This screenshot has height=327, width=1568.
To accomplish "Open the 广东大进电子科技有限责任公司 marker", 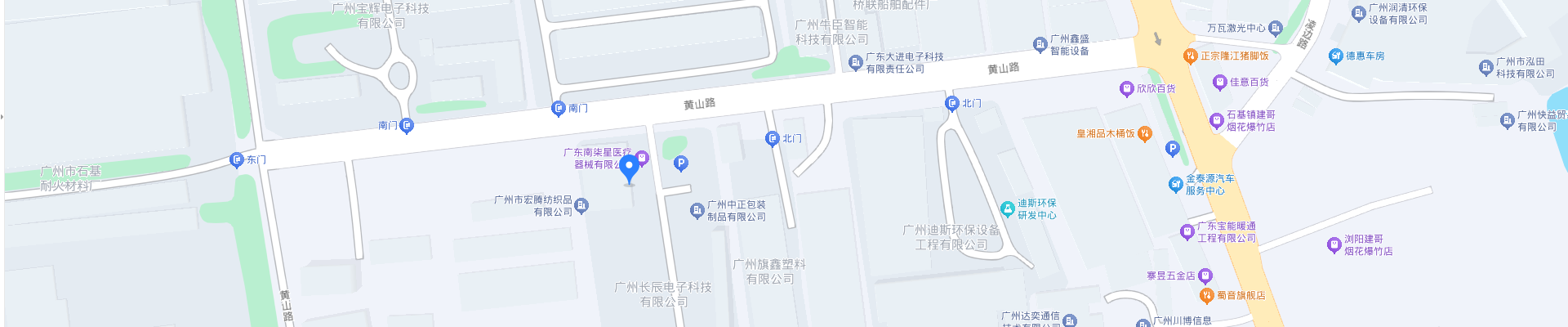I will click(855, 62).
